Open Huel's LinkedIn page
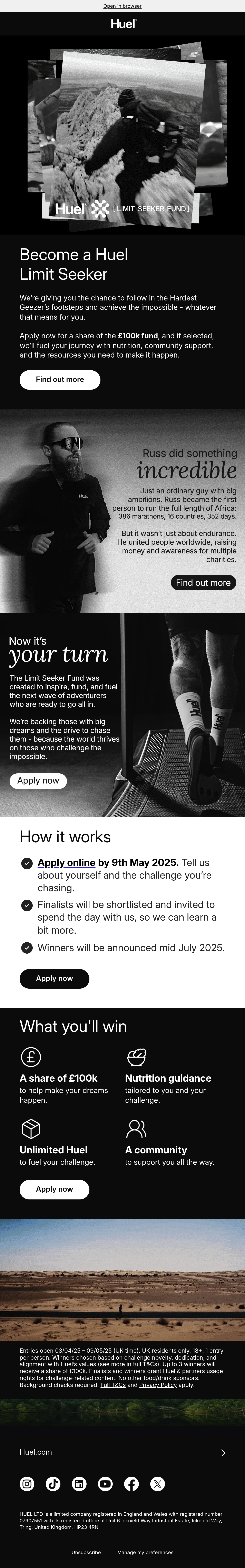The width and height of the screenshot is (245, 1568). tap(79, 1484)
